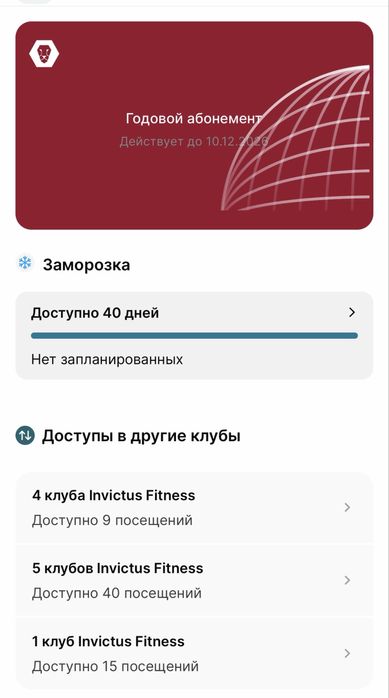Image resolution: width=389 pixels, height=698 pixels.
Task: Open 4 клуба Invictus Fitness access
Action: (194, 507)
